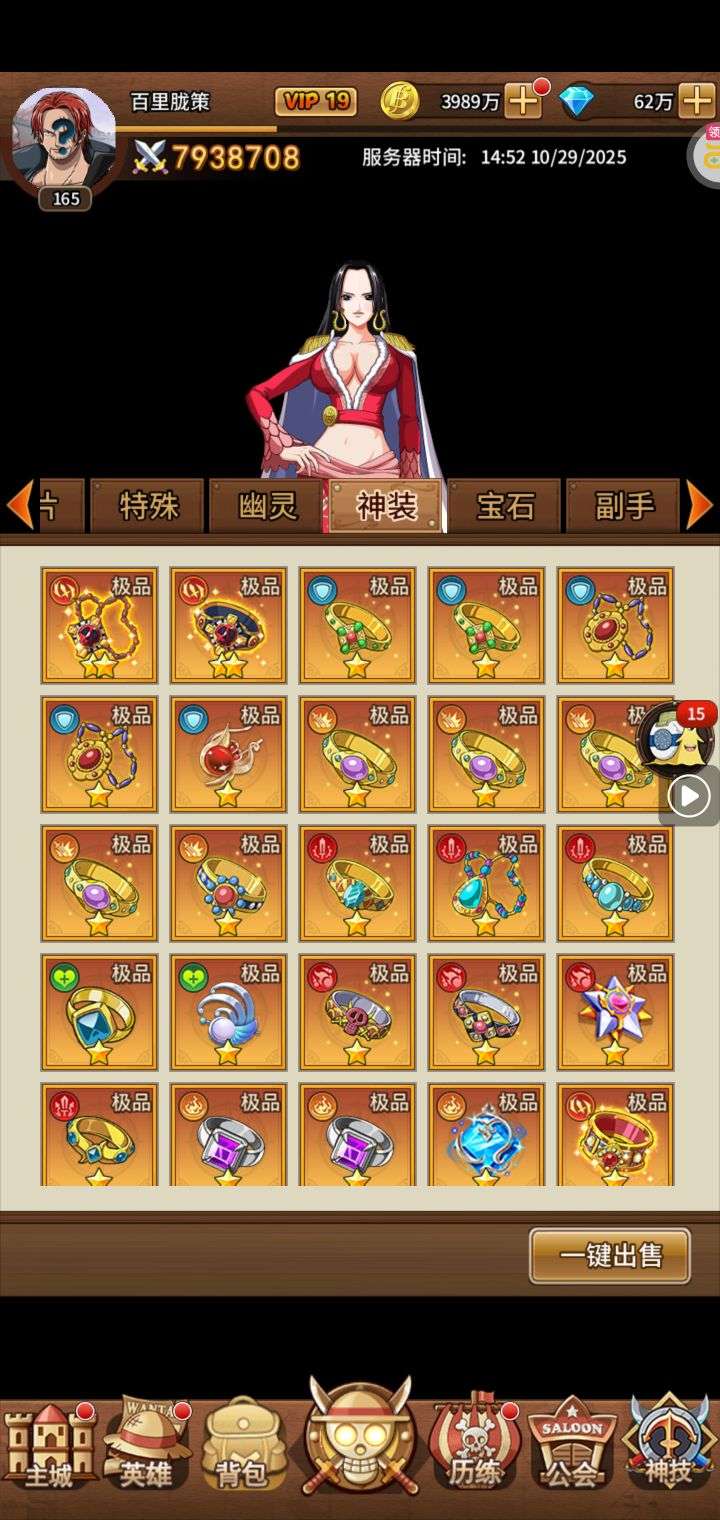720x1520 pixels.
Task: Switch to the 特殊 tab
Action: (x=148, y=506)
